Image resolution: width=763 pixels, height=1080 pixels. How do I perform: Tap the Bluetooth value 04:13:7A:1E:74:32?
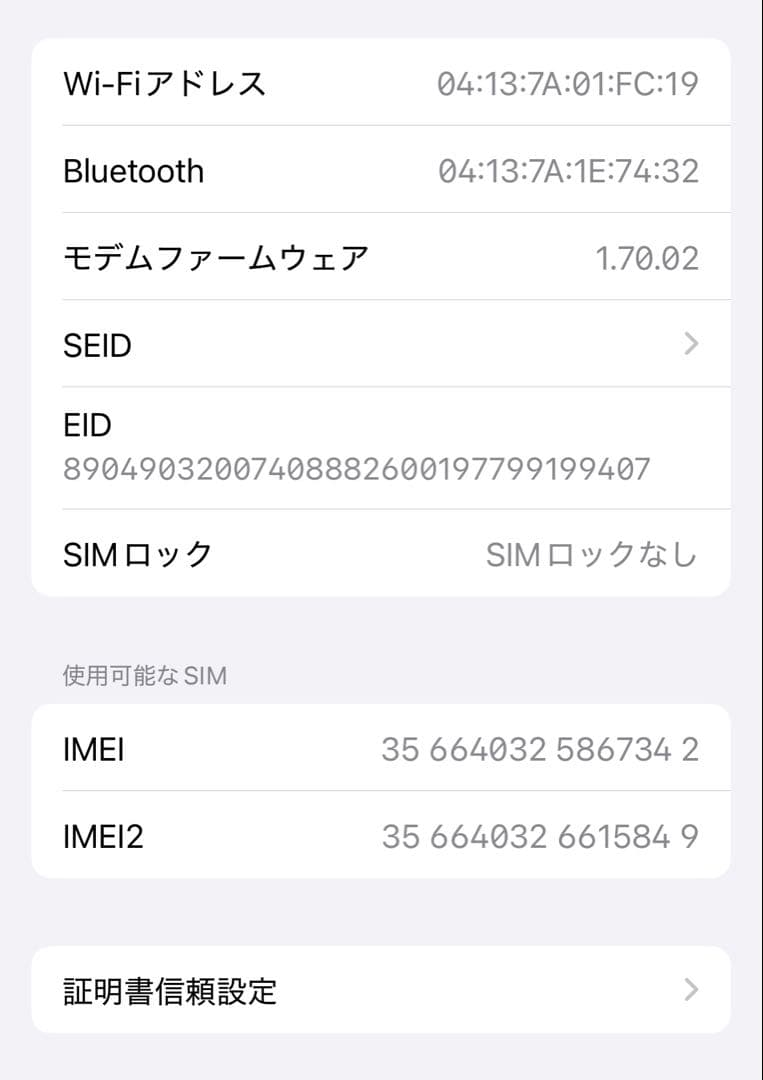[571, 170]
